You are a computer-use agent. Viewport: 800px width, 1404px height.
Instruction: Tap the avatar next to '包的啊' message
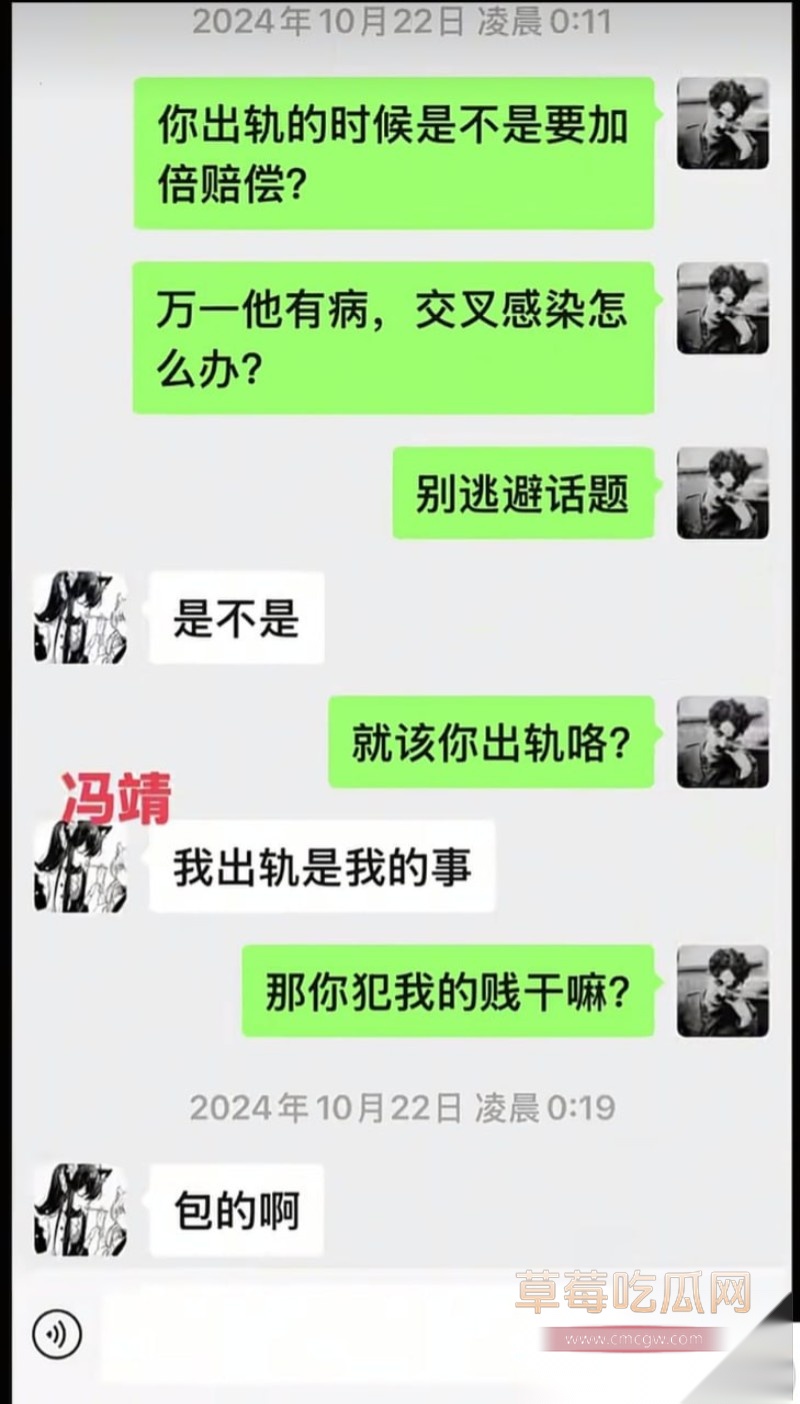point(80,1208)
